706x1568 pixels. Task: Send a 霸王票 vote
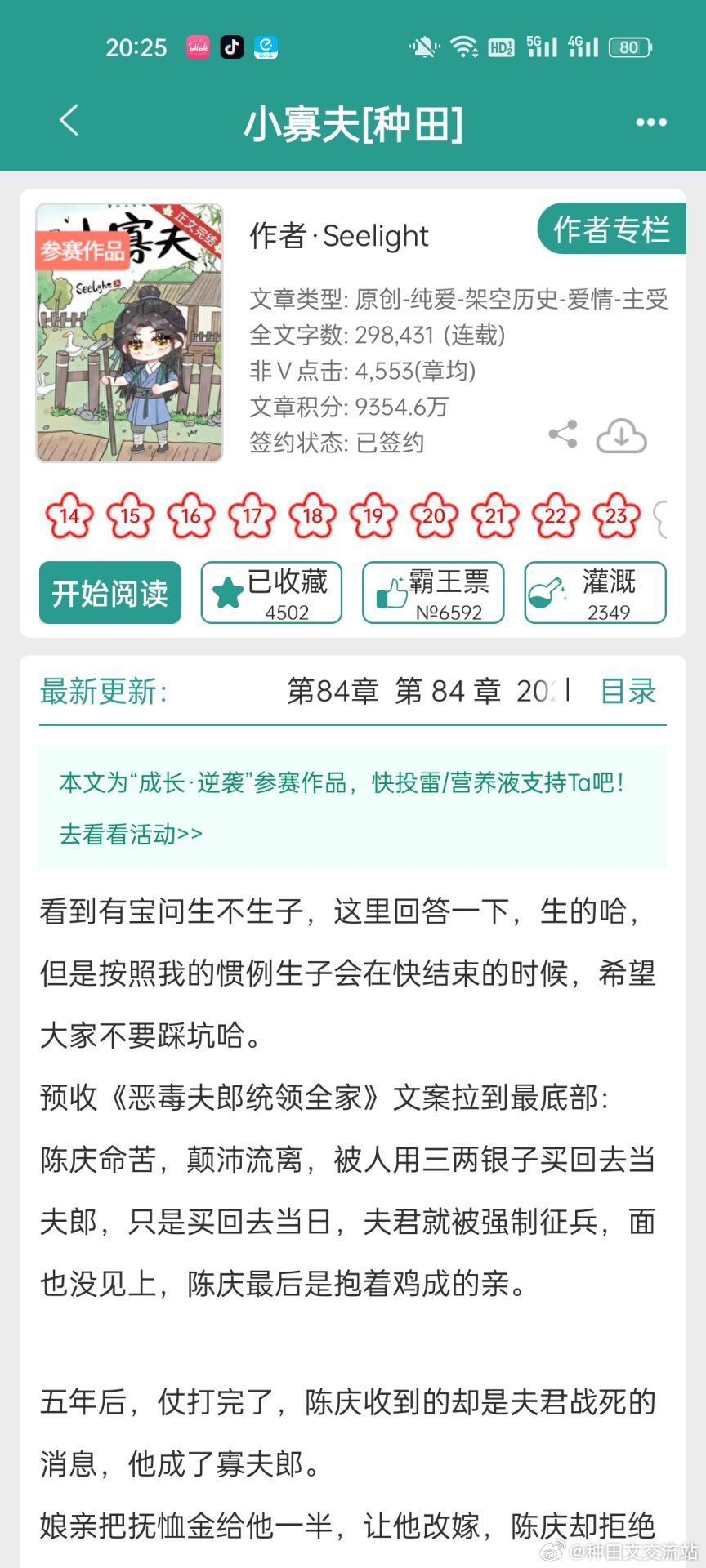pyautogui.click(x=433, y=593)
